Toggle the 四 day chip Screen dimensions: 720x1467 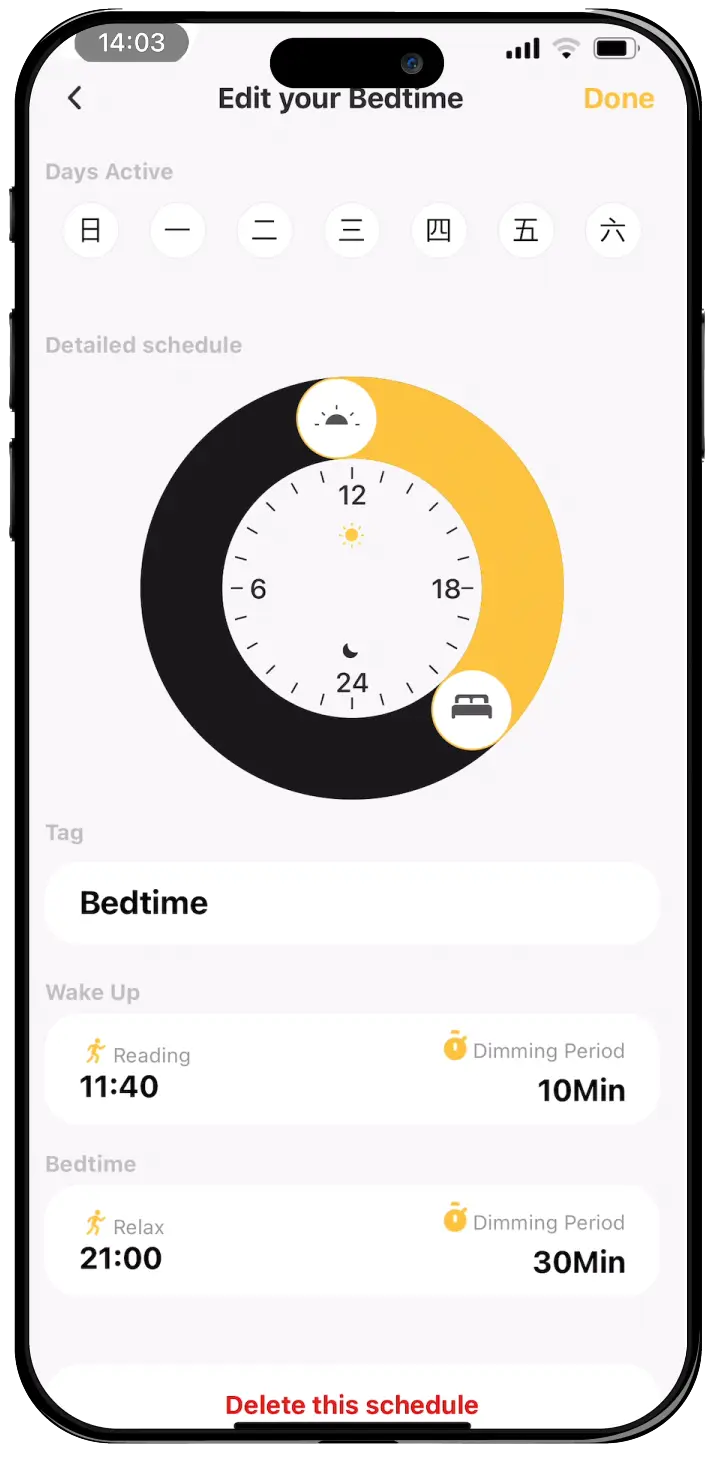click(439, 231)
